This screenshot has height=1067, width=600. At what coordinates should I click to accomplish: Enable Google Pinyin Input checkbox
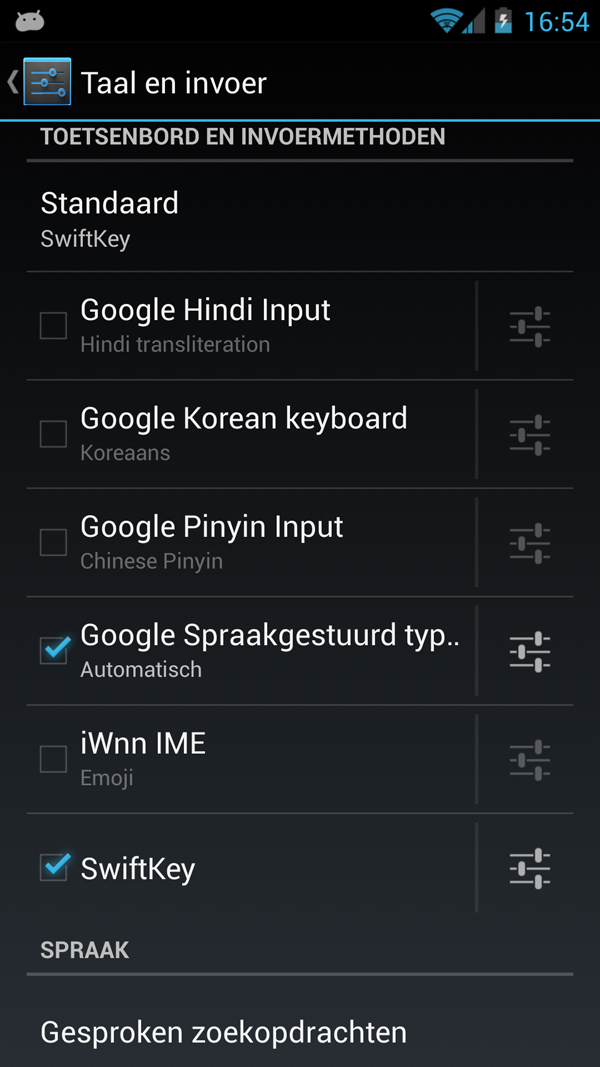(x=53, y=542)
